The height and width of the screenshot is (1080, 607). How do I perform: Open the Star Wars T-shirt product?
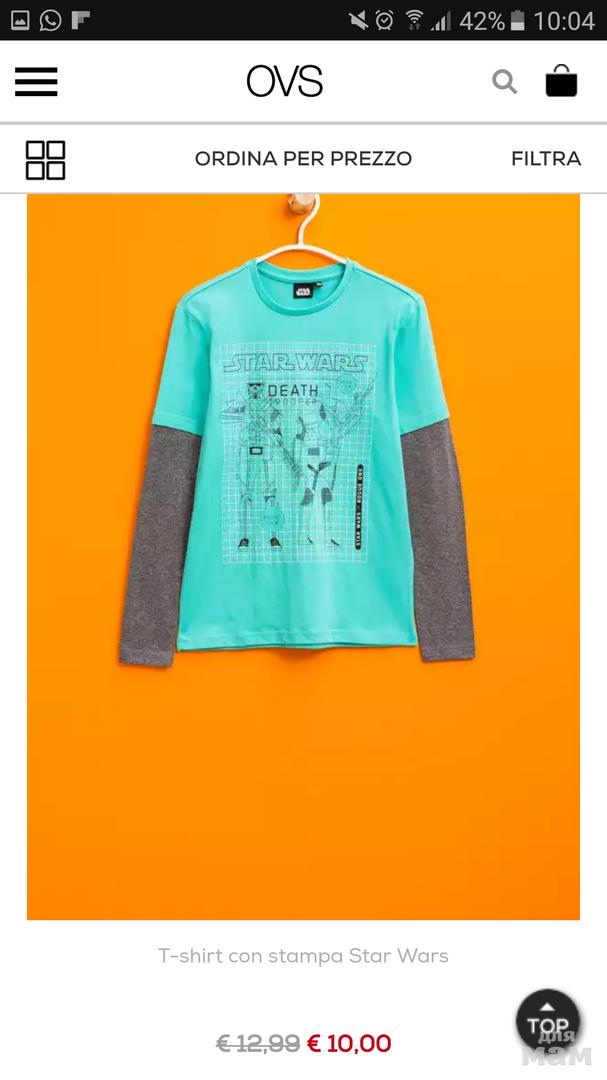[x=303, y=556]
